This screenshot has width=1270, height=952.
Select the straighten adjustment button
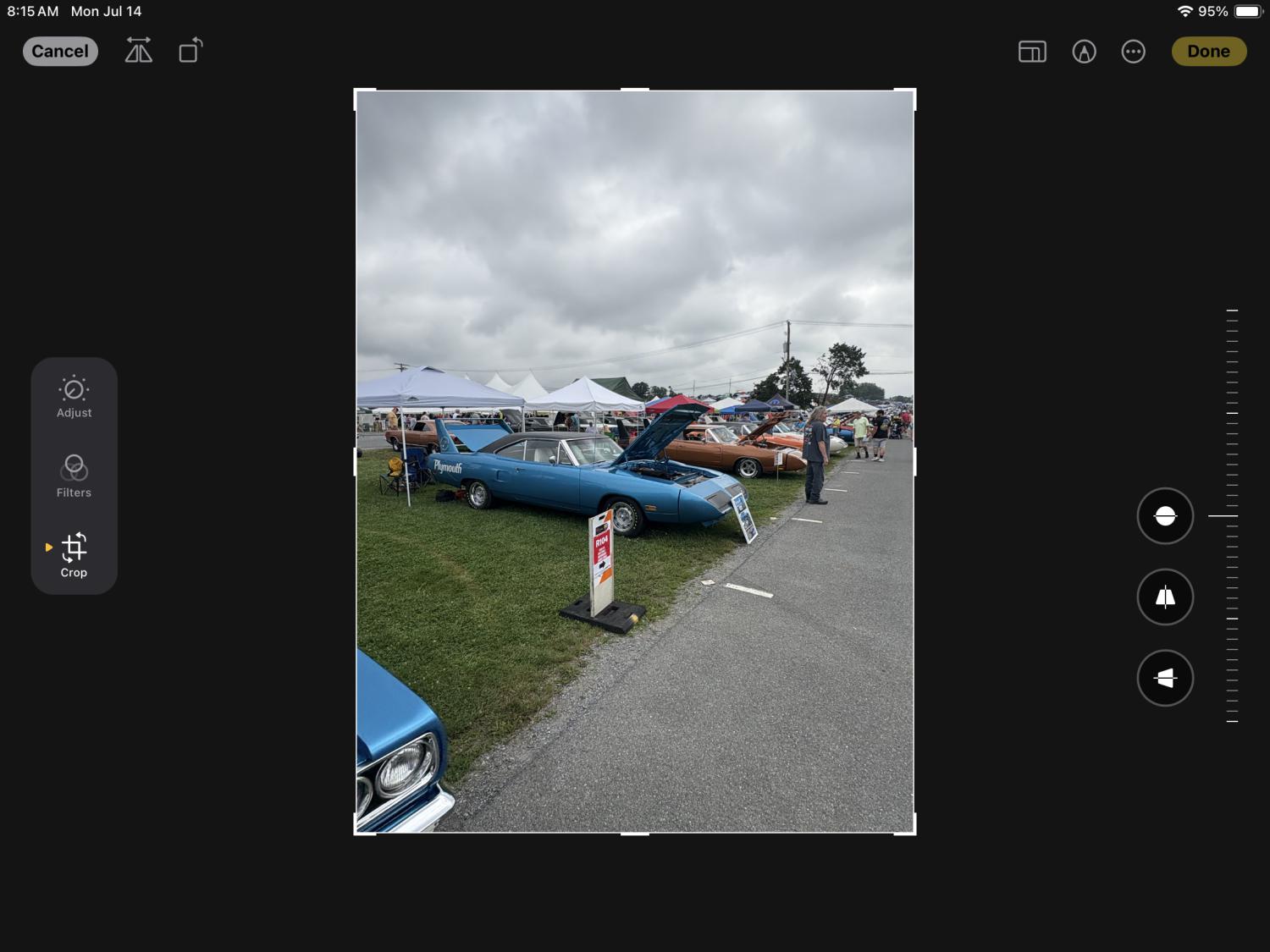[x=1165, y=516]
